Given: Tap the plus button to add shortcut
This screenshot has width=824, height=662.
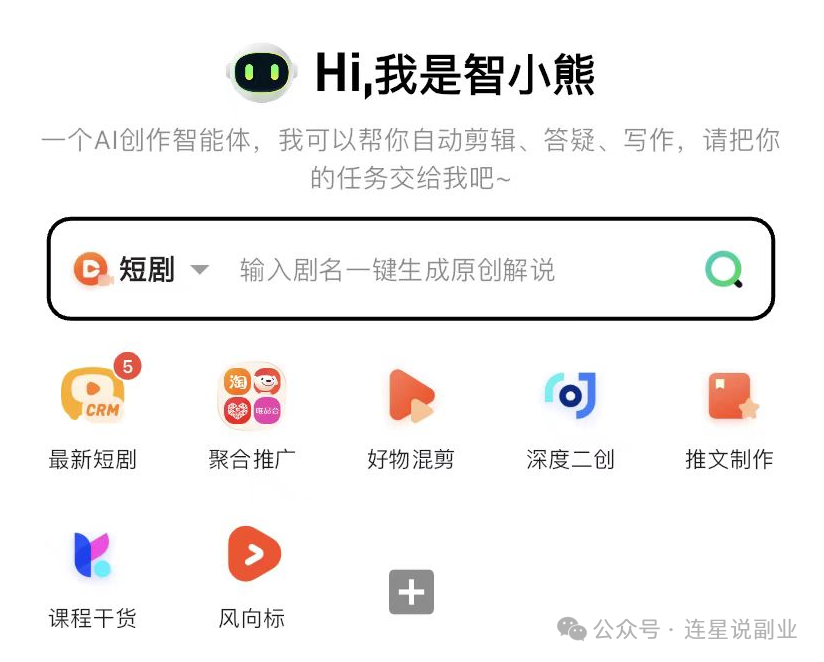Looking at the screenshot, I should point(411,593).
